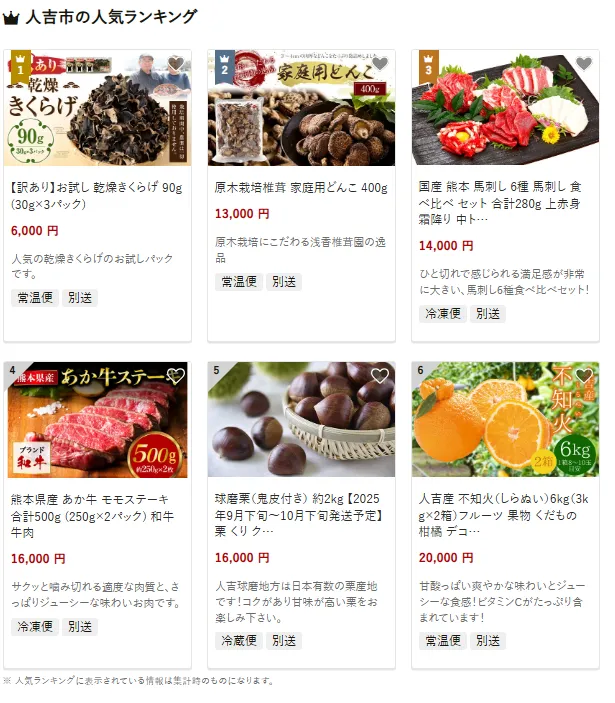
Task: Favorite the 球磨栗 chestnut item
Action: pyautogui.click(x=379, y=376)
